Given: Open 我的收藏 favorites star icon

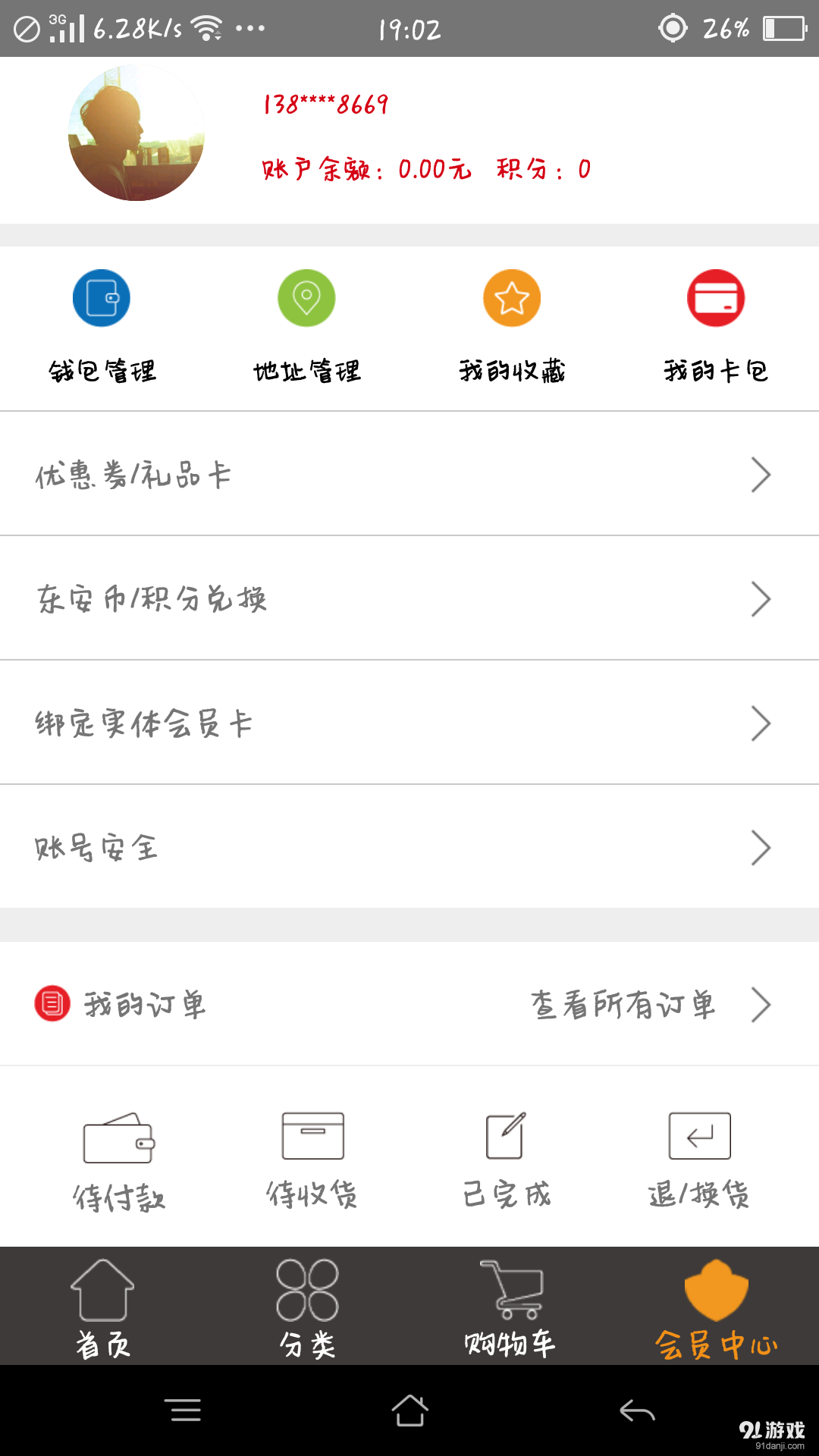Looking at the screenshot, I should pos(512,298).
